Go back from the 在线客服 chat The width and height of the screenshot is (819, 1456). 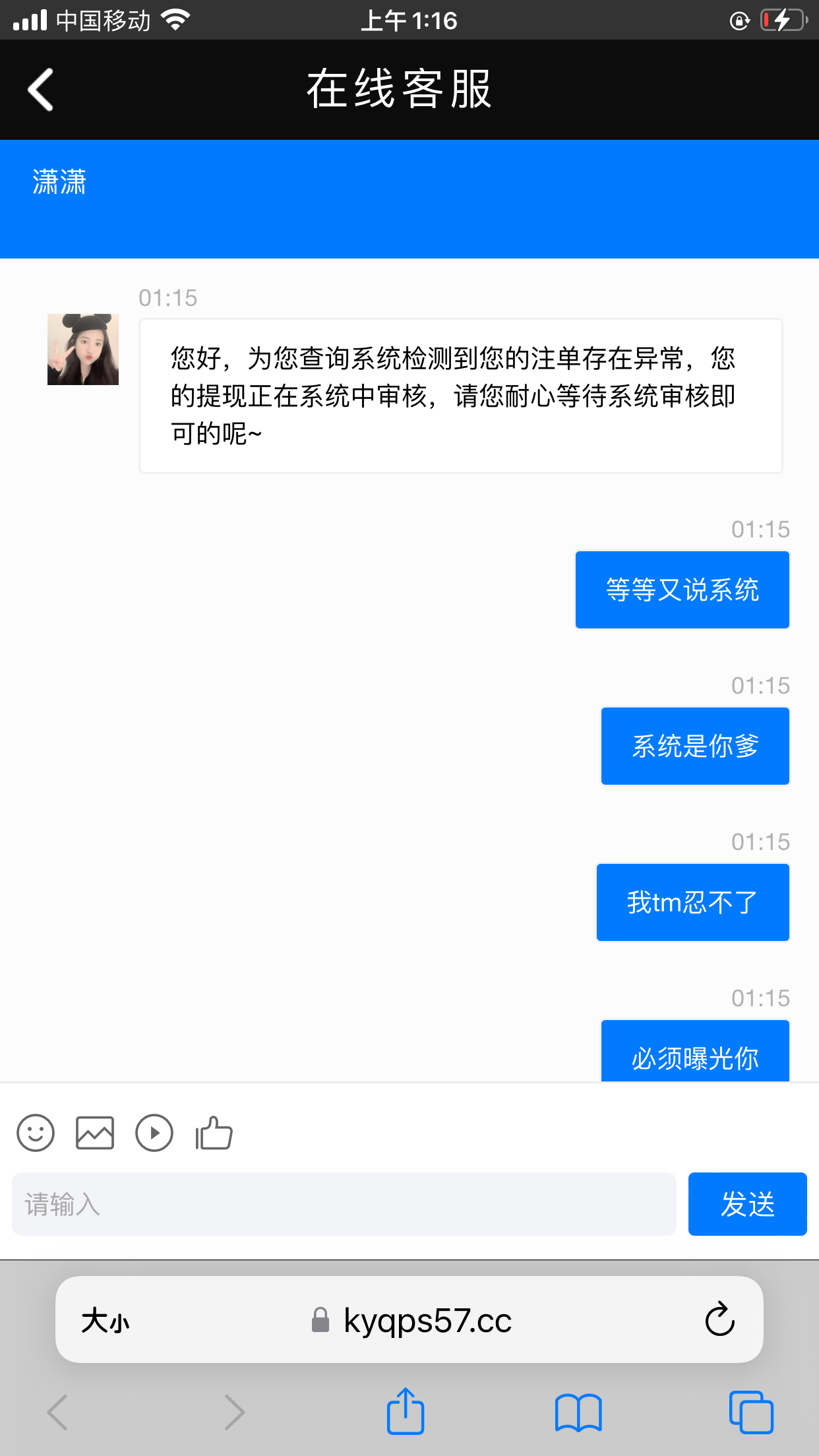coord(41,90)
